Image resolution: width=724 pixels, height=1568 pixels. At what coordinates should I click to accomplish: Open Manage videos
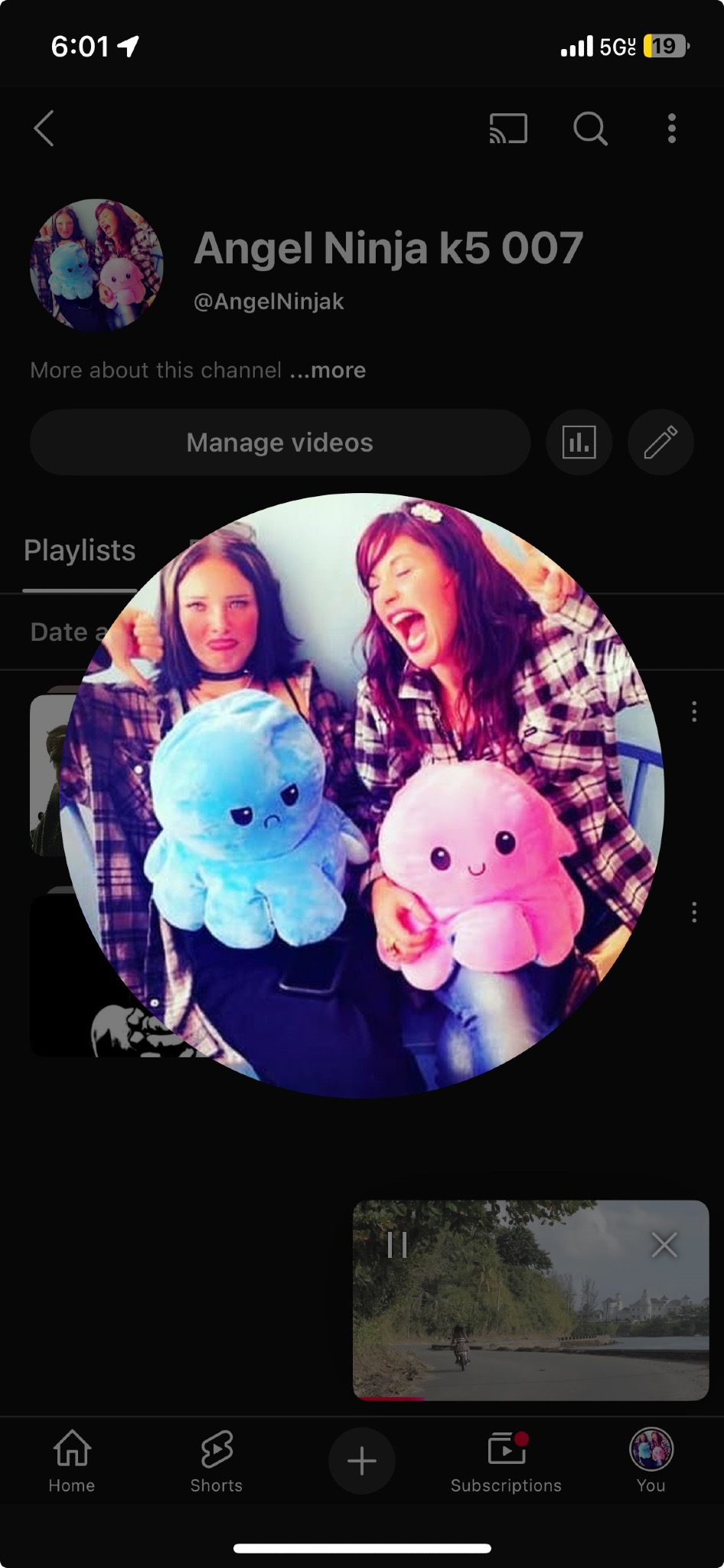[x=280, y=443]
